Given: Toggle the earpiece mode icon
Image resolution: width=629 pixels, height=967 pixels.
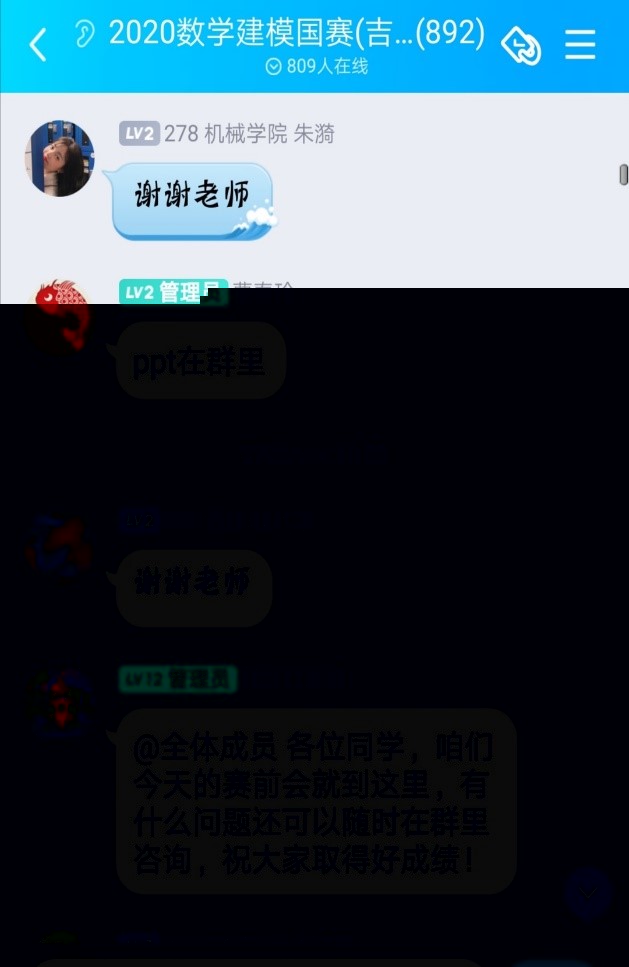Looking at the screenshot, I should (x=85, y=34).
